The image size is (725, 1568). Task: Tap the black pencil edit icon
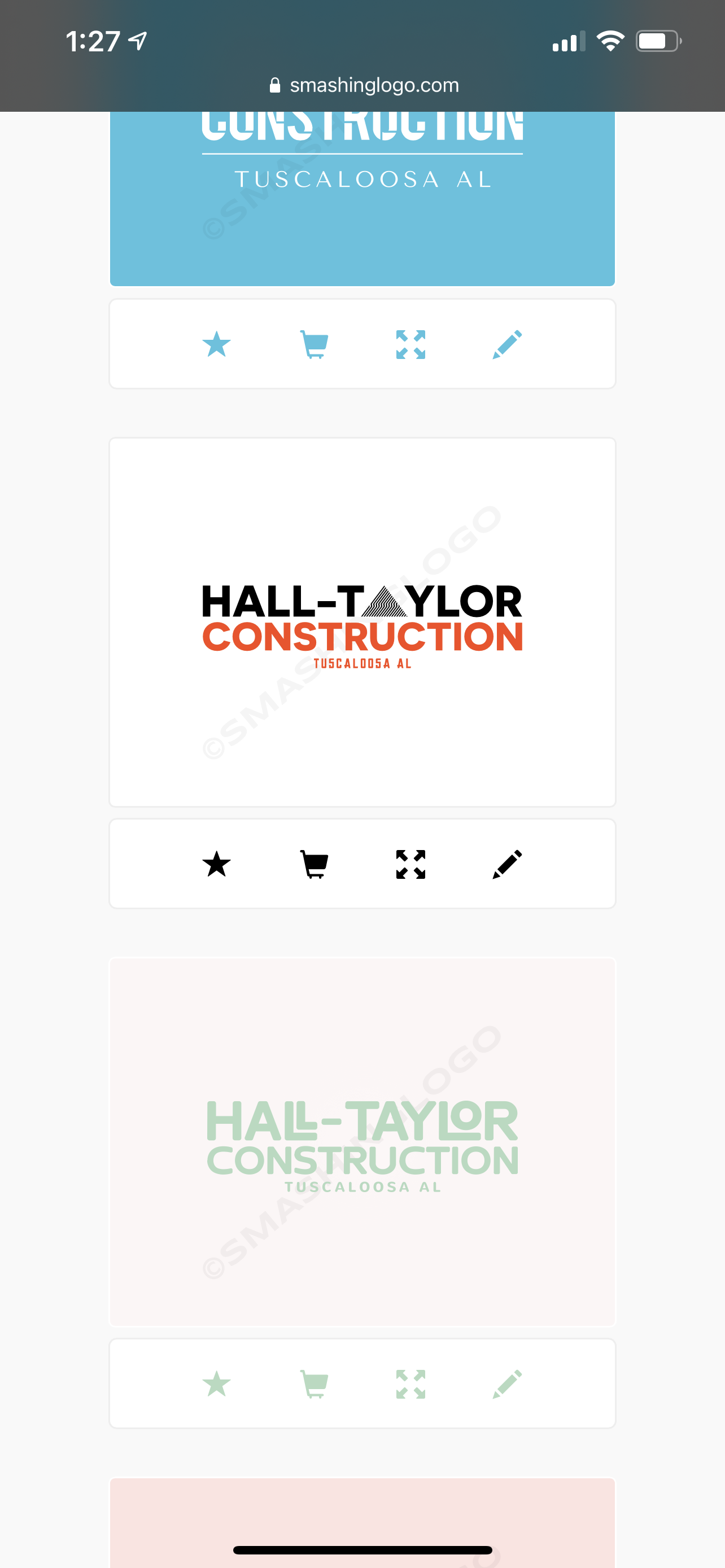(x=507, y=864)
